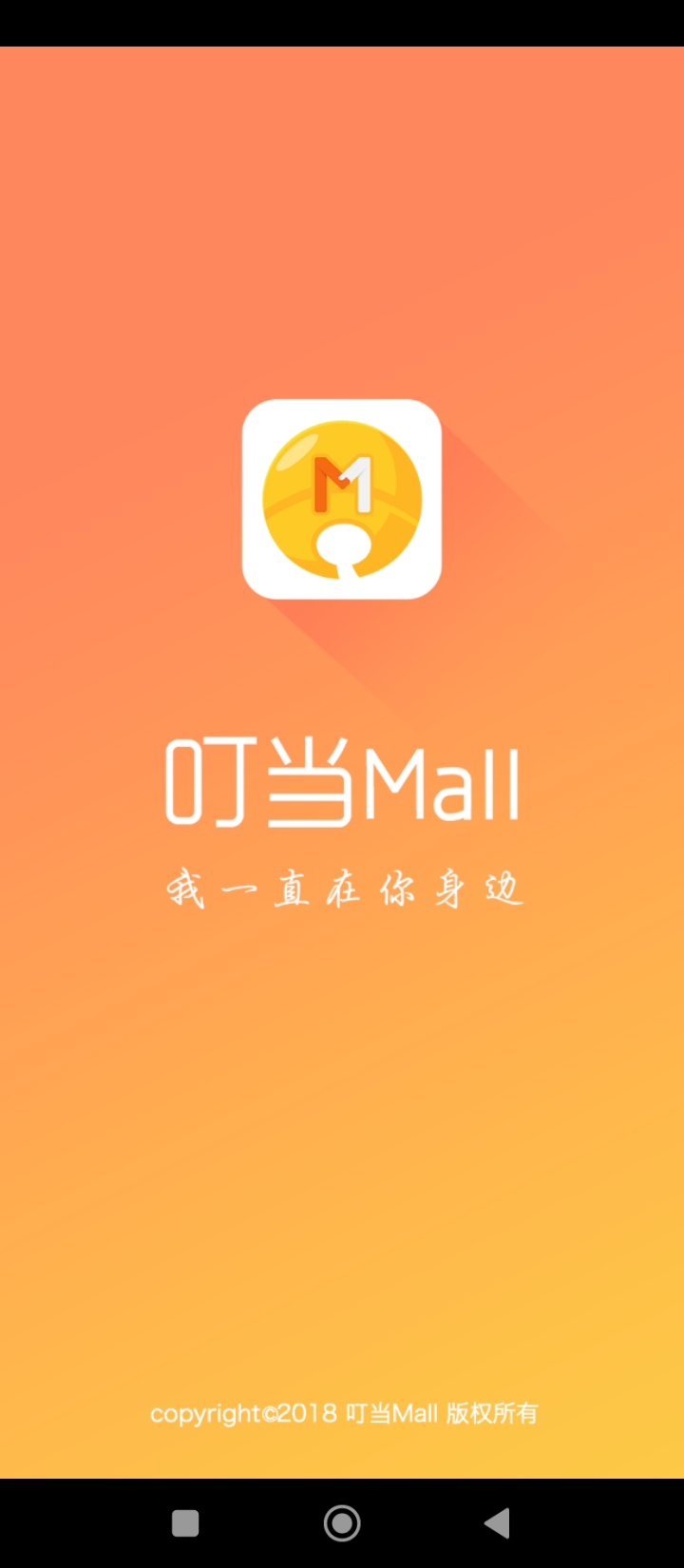Tap the system back button

pyautogui.click(x=497, y=1523)
